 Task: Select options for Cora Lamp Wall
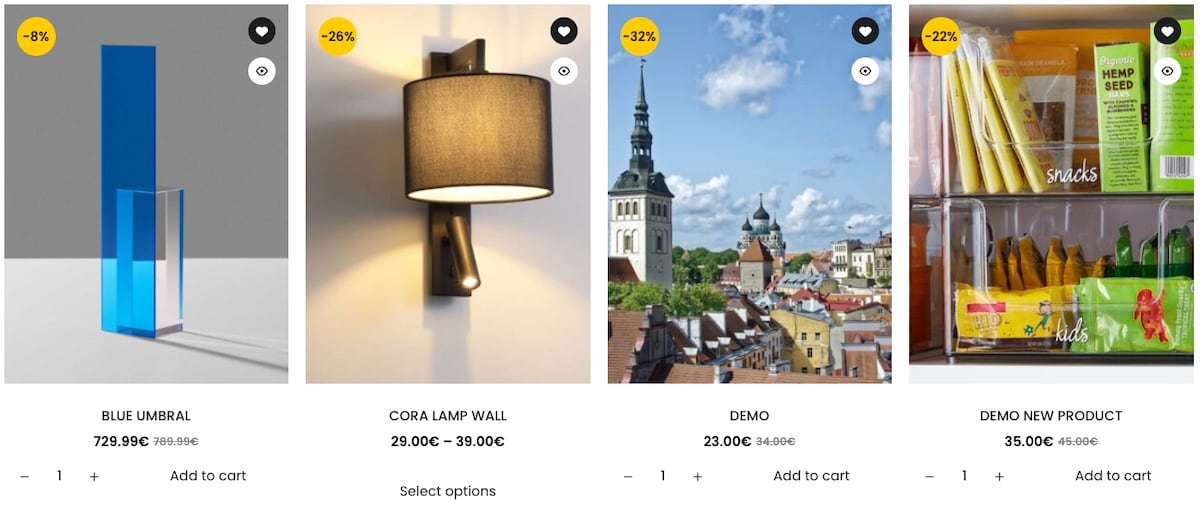click(448, 491)
